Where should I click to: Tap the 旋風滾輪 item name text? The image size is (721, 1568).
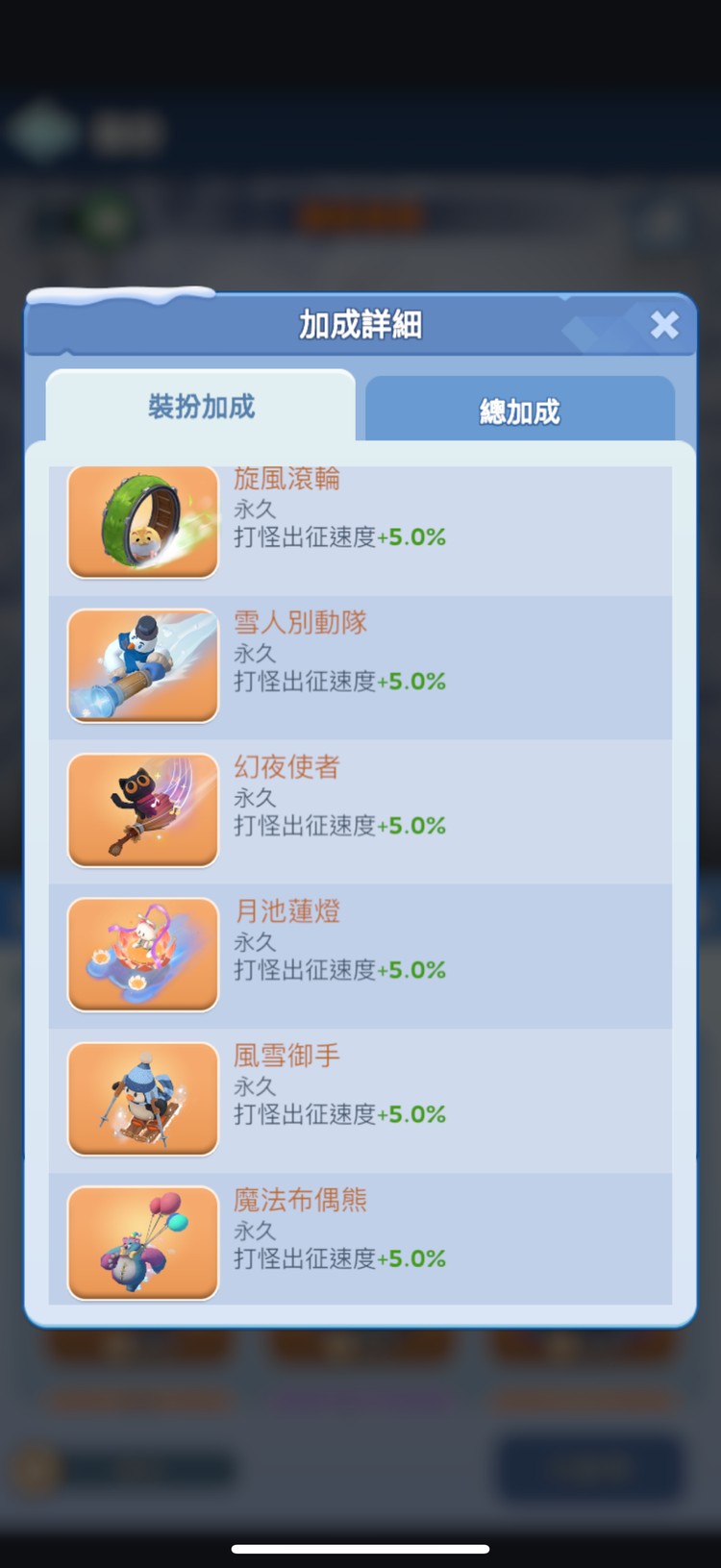click(286, 480)
